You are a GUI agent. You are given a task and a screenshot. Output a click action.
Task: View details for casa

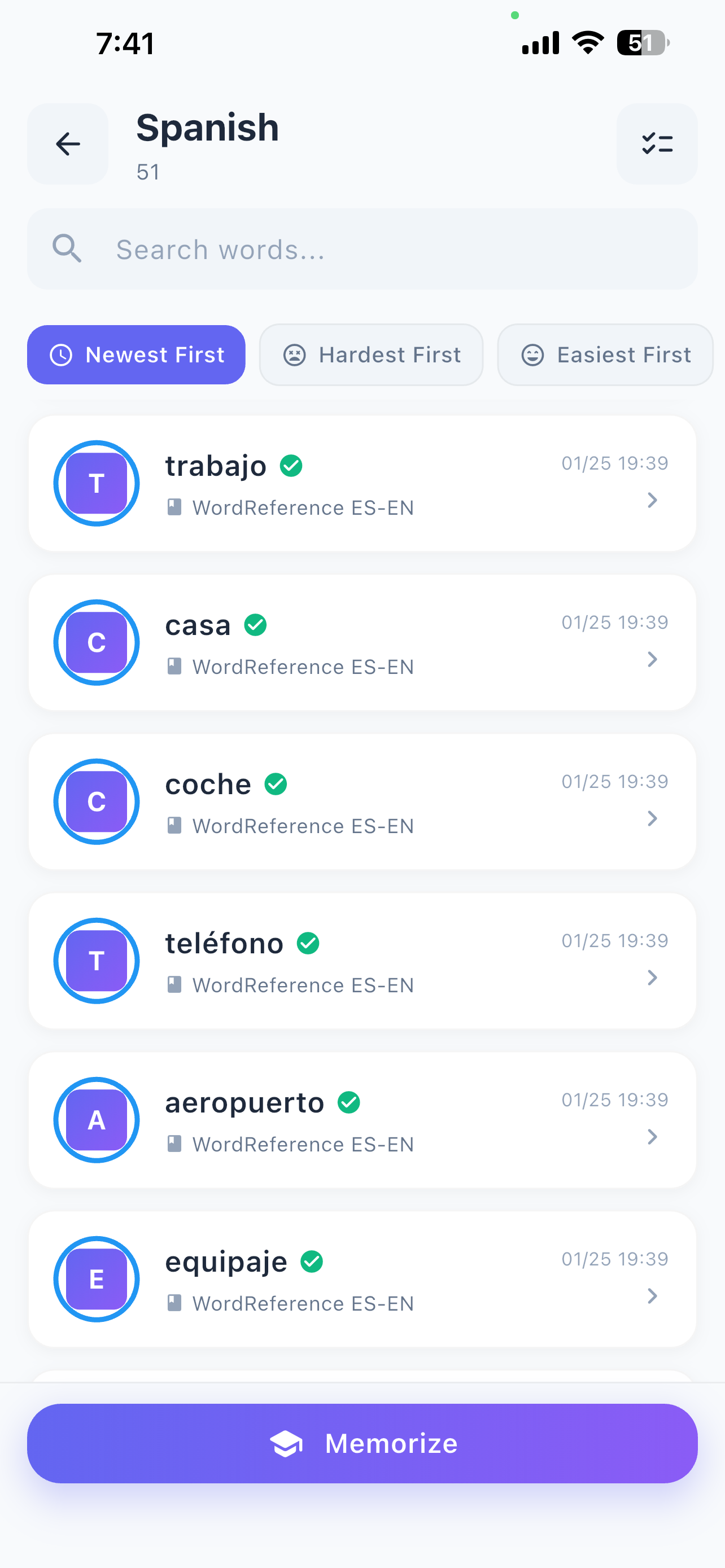point(362,643)
